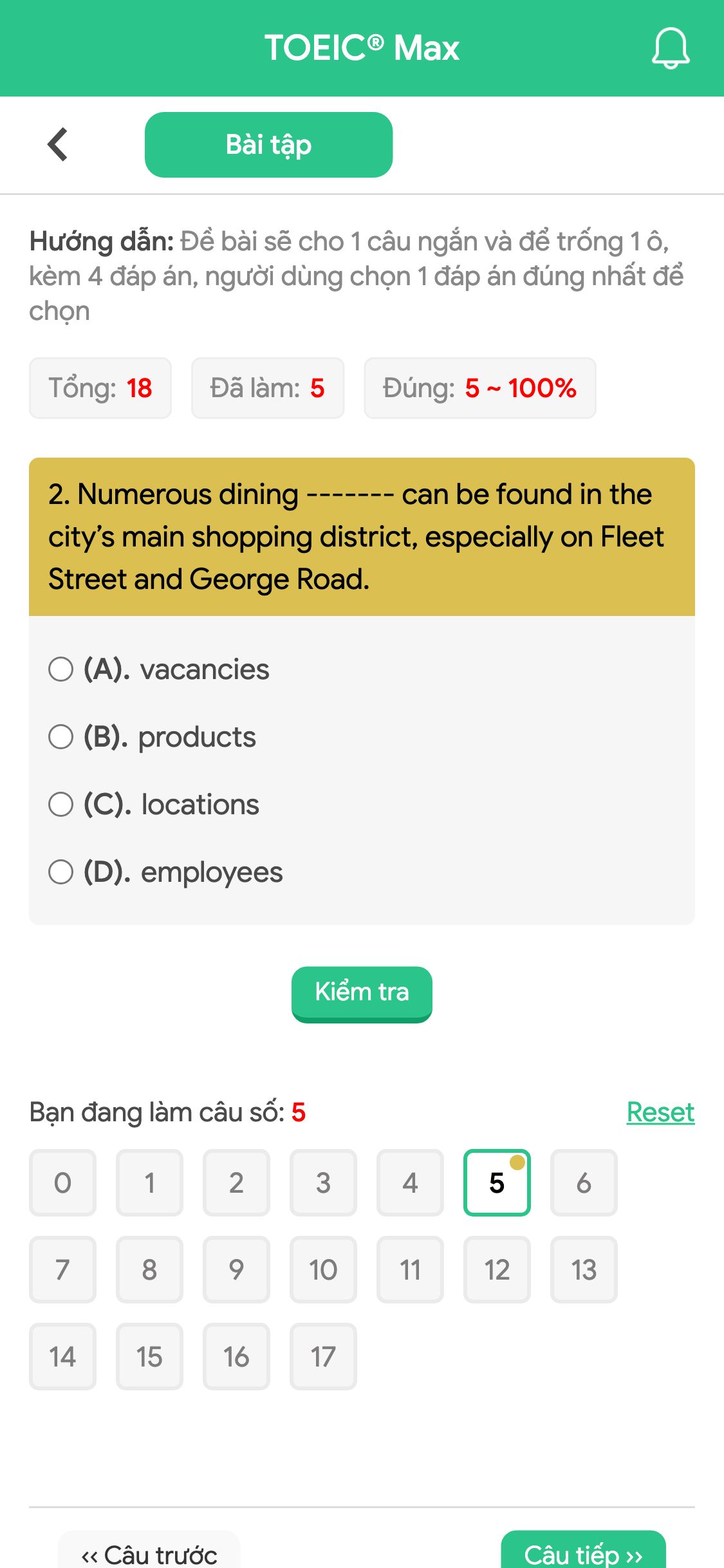This screenshot has width=724, height=1568.
Task: Open notifications via the bell icon
Action: pos(670,48)
